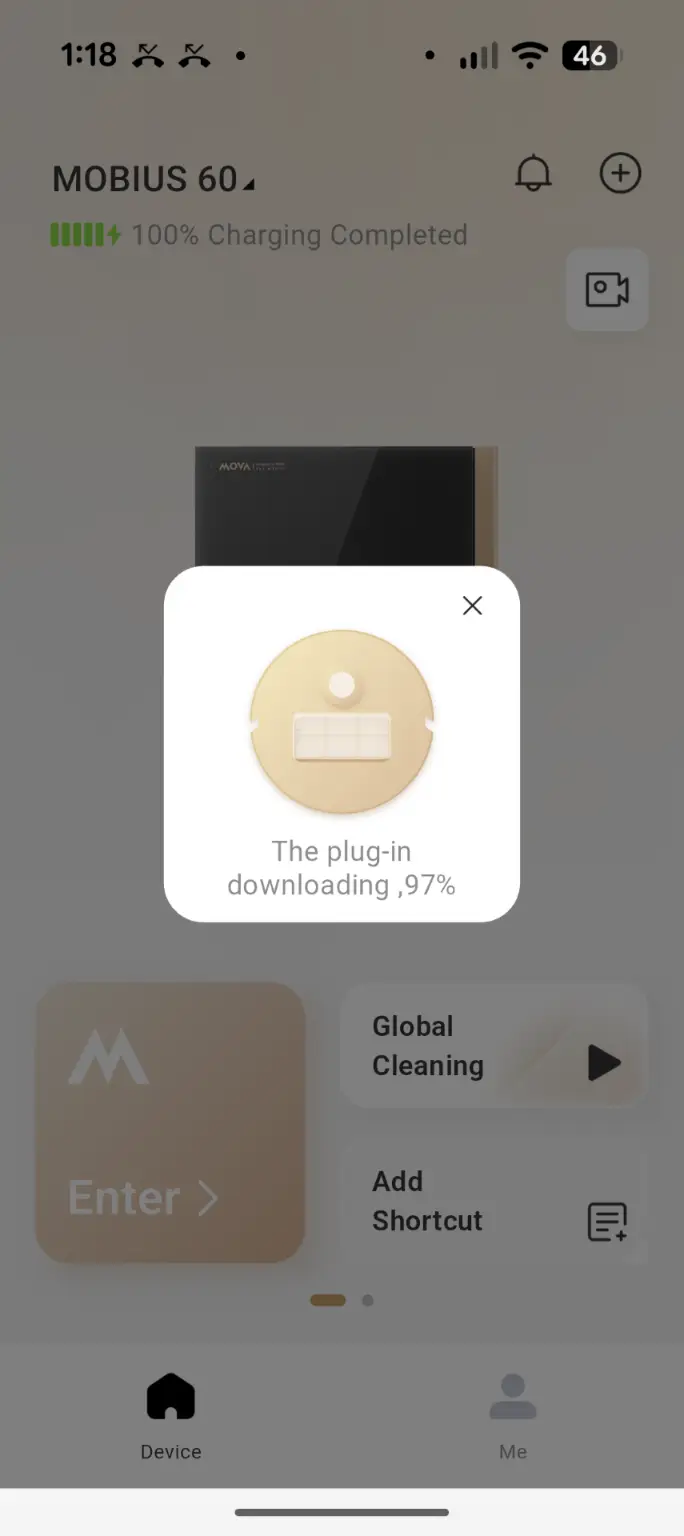
Task: Add Shortcut for cleaning
Action: click(494, 1201)
